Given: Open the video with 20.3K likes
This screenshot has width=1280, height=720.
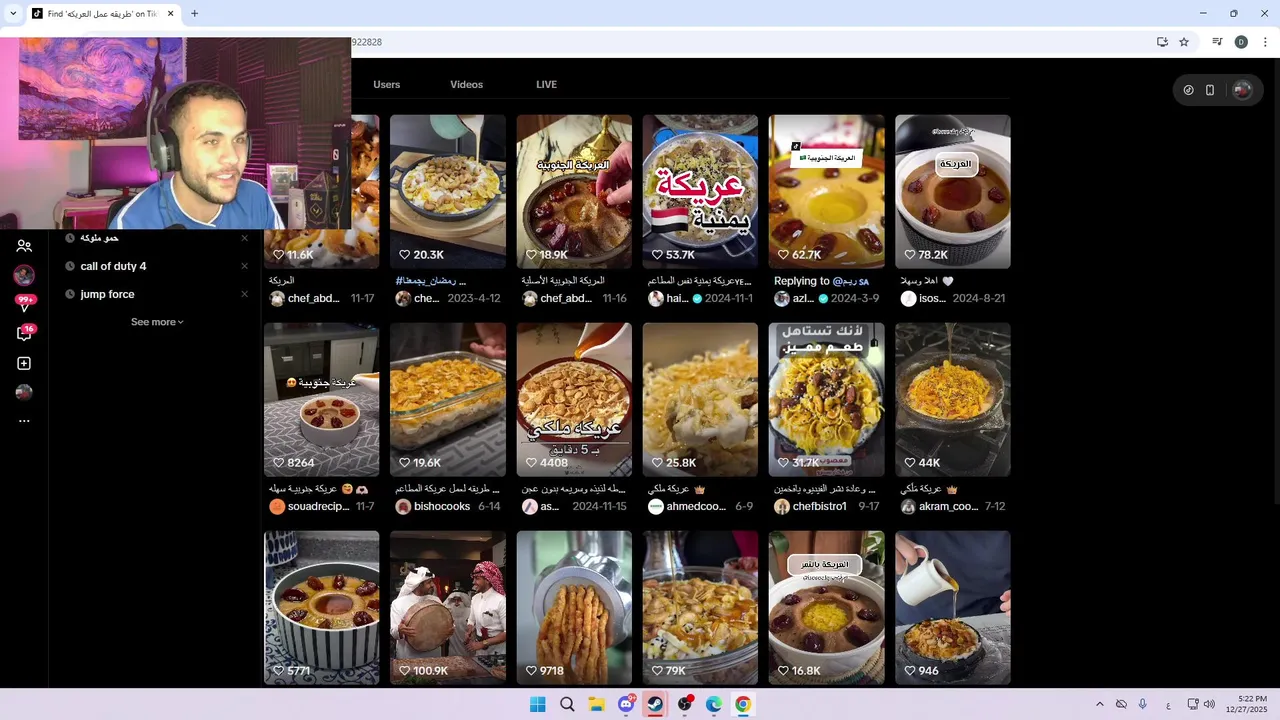Looking at the screenshot, I should click(x=447, y=191).
